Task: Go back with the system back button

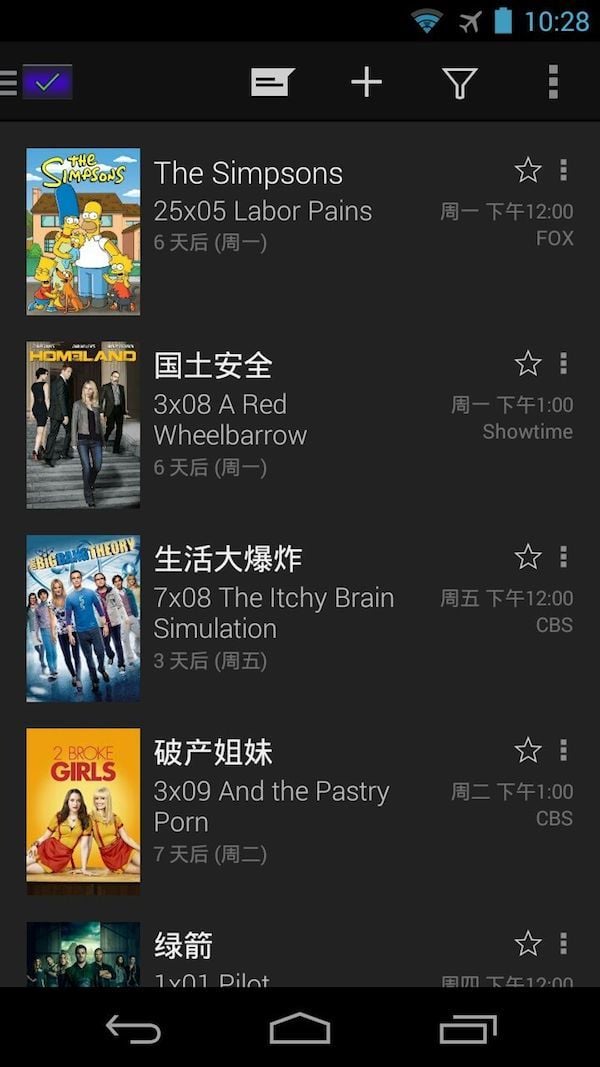Action: [133, 1029]
